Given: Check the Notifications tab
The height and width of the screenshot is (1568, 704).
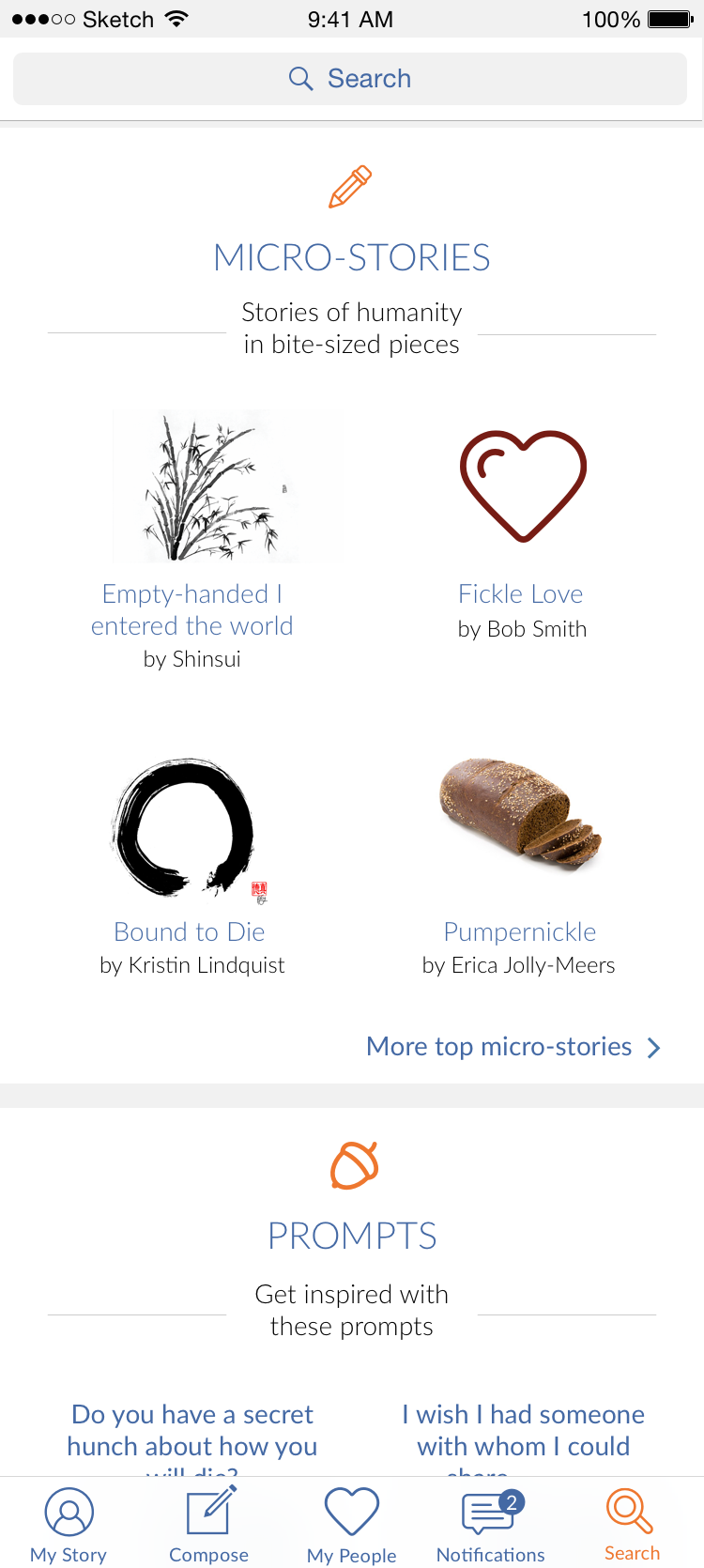Looking at the screenshot, I should tap(490, 1525).
